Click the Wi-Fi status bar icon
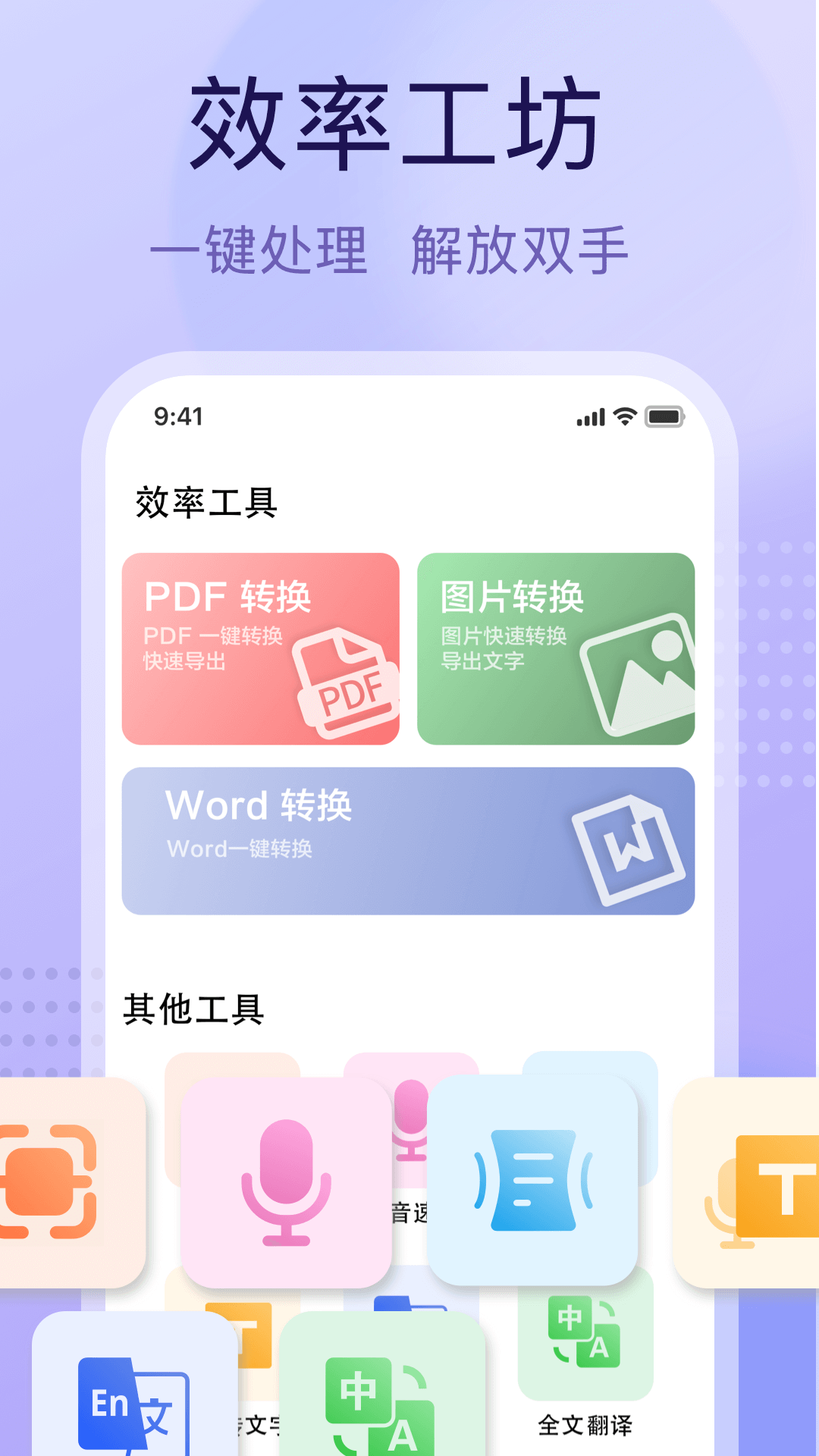The width and height of the screenshot is (819, 1456). [623, 416]
